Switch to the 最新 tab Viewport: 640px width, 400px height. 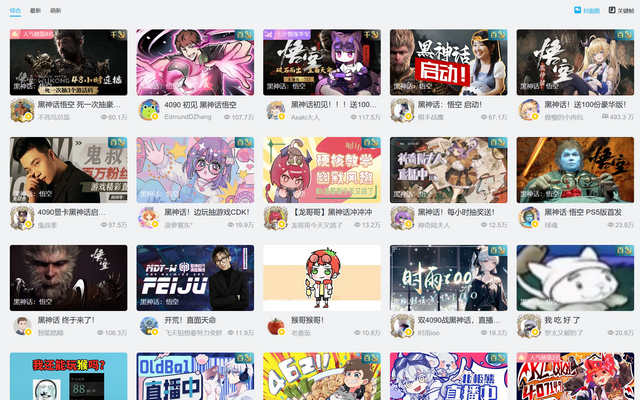35,10
